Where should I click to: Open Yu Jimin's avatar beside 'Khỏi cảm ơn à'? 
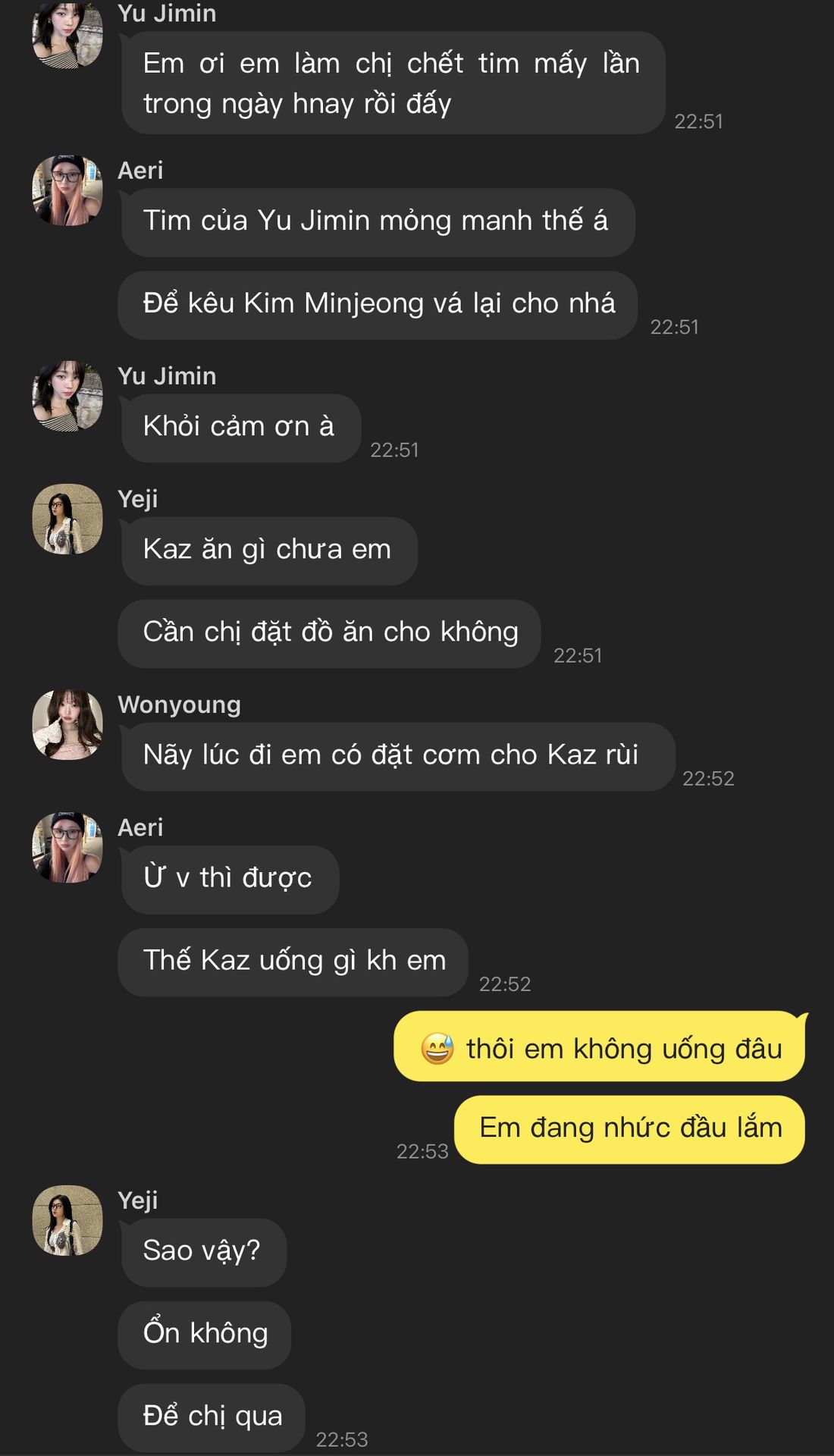tap(67, 396)
